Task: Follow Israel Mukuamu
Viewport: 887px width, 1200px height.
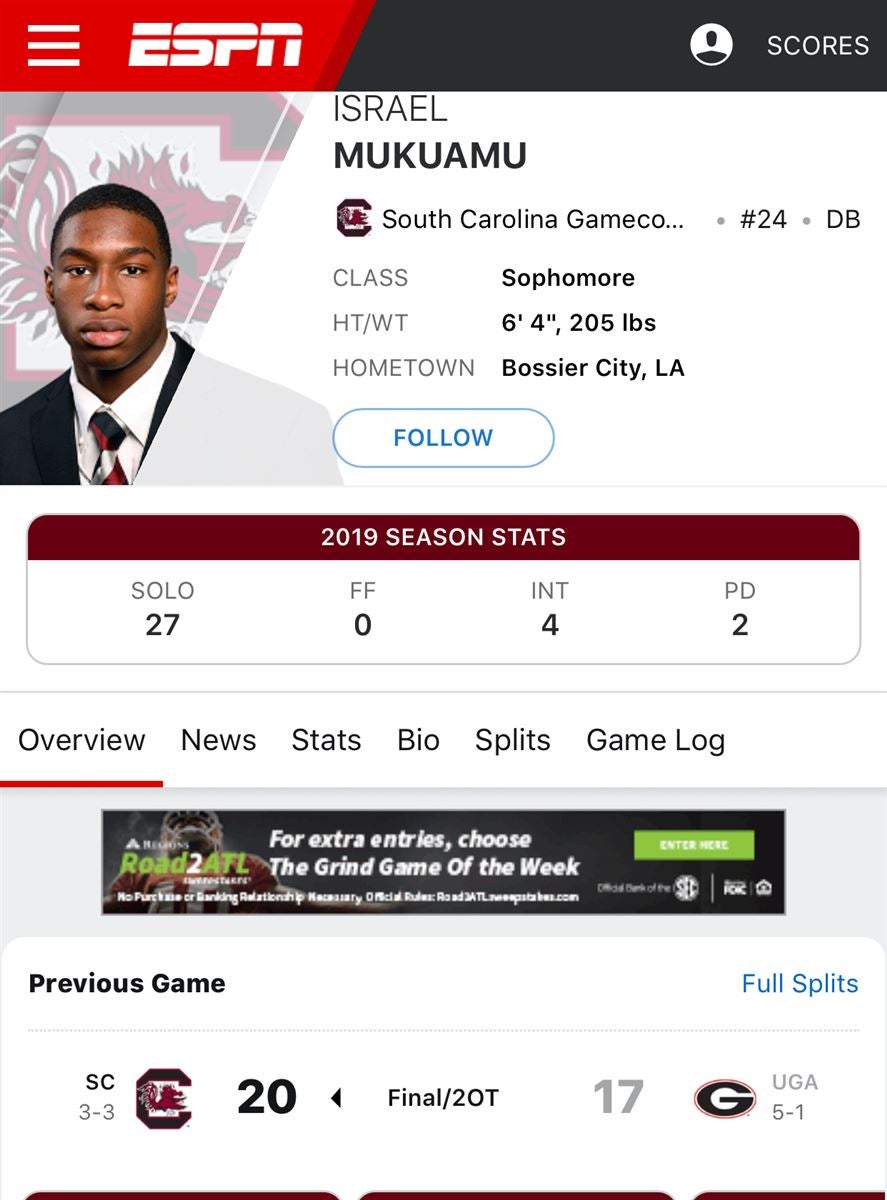Action: [x=443, y=438]
